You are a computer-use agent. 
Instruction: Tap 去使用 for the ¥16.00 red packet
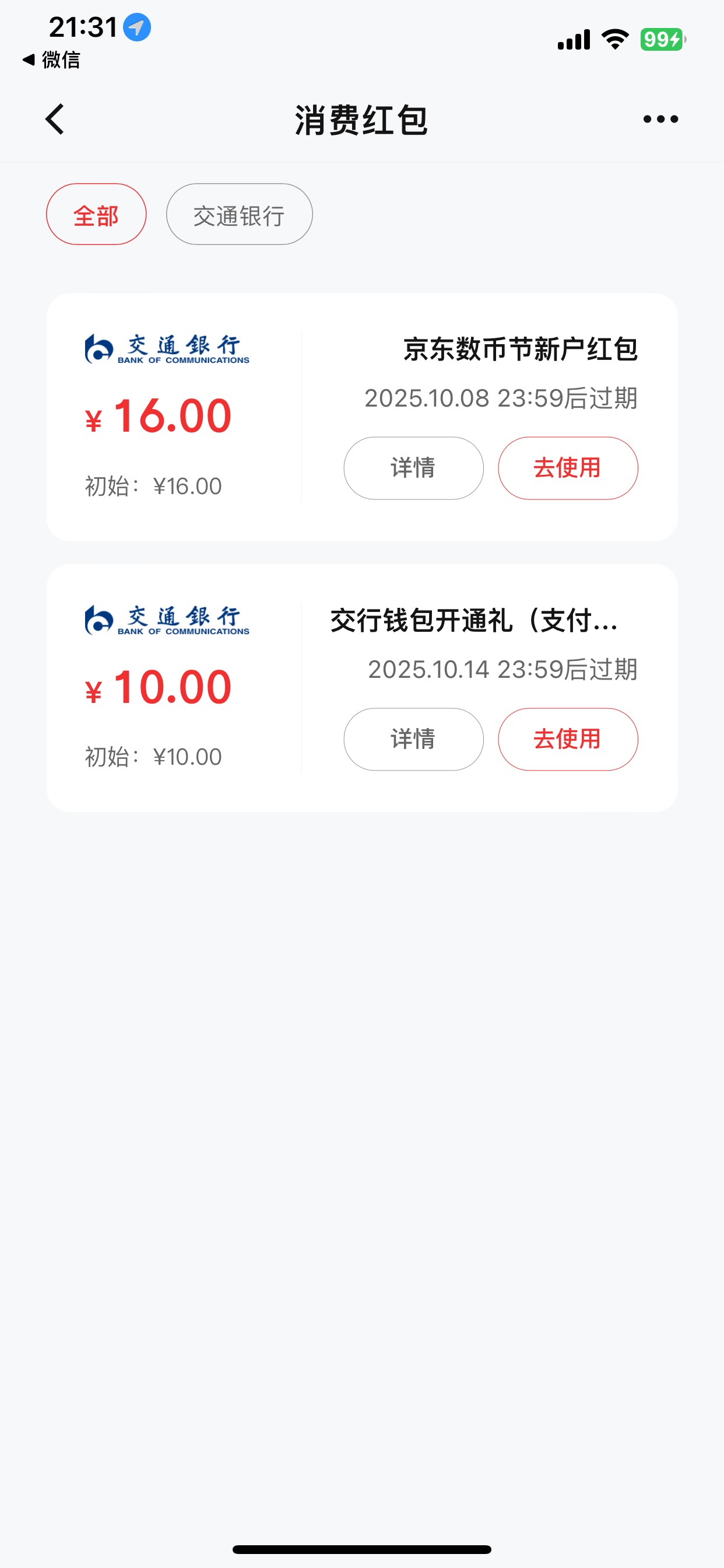coord(568,468)
